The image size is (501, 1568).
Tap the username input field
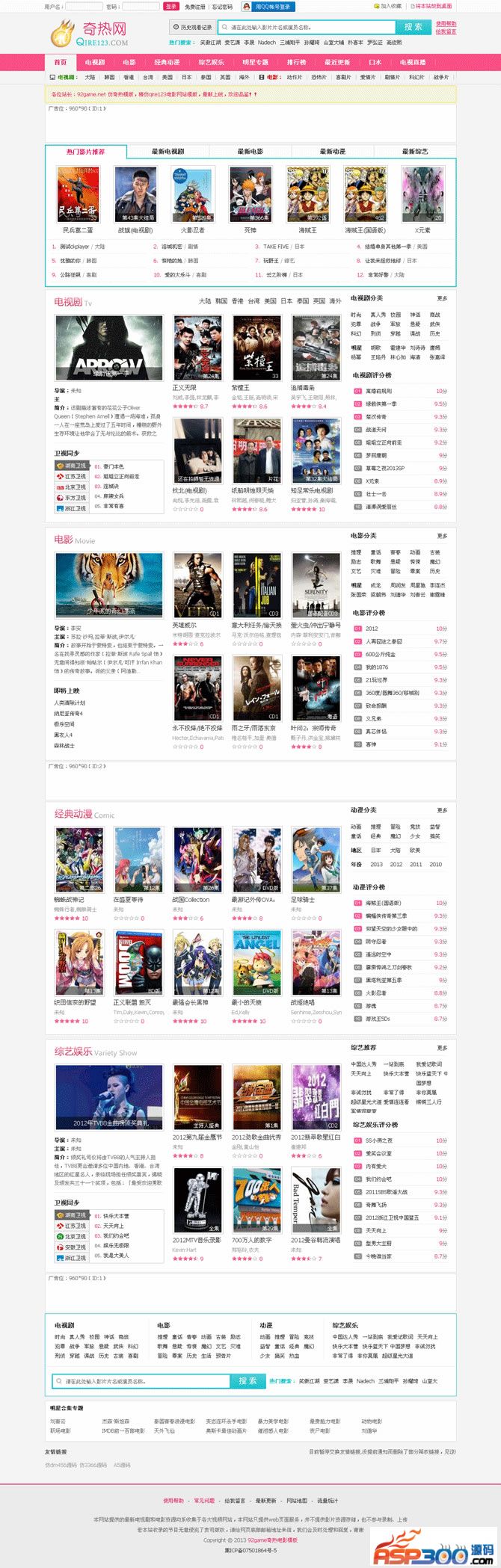pyautogui.click(x=84, y=6)
